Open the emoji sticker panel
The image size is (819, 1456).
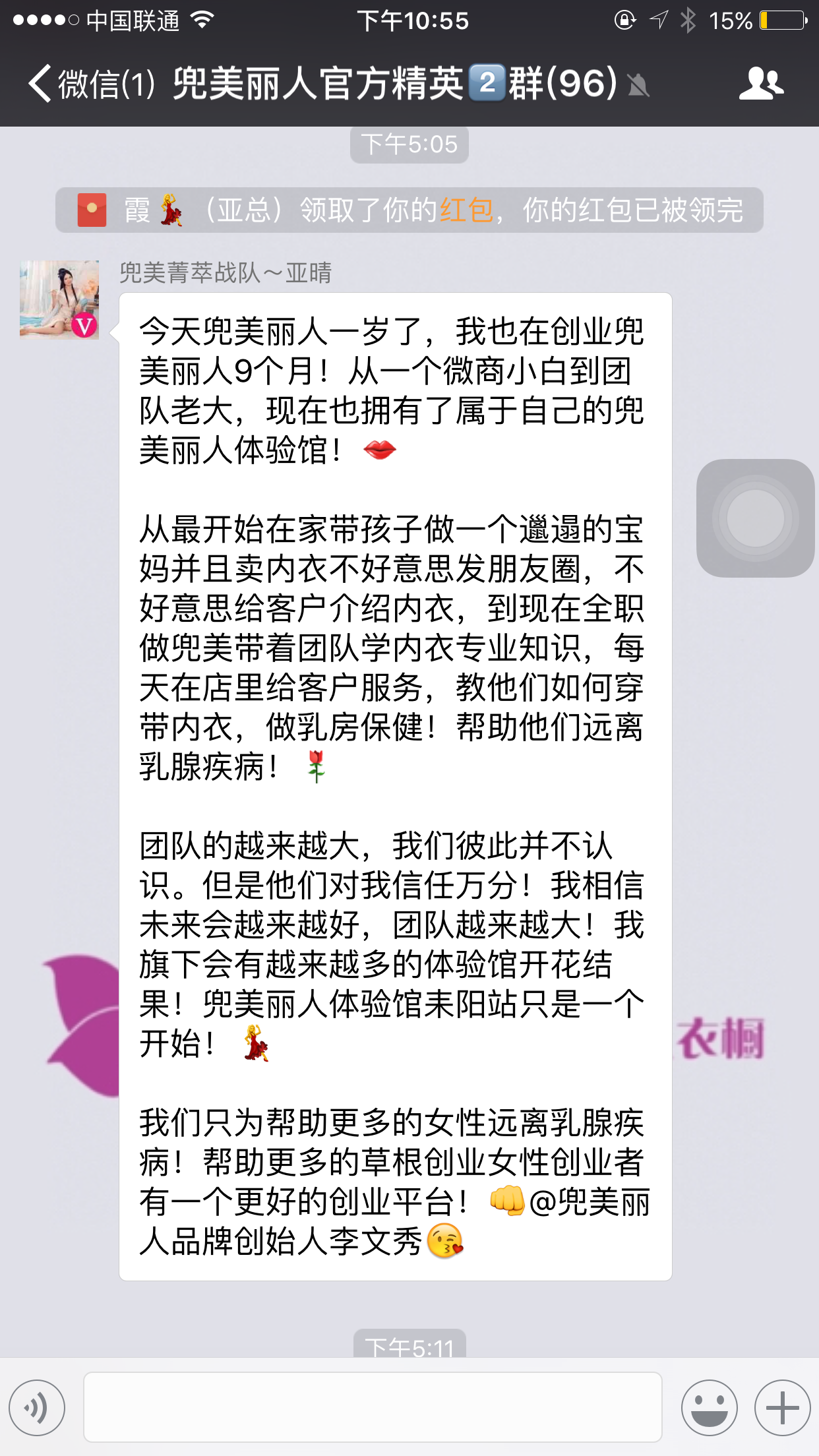[x=709, y=1408]
